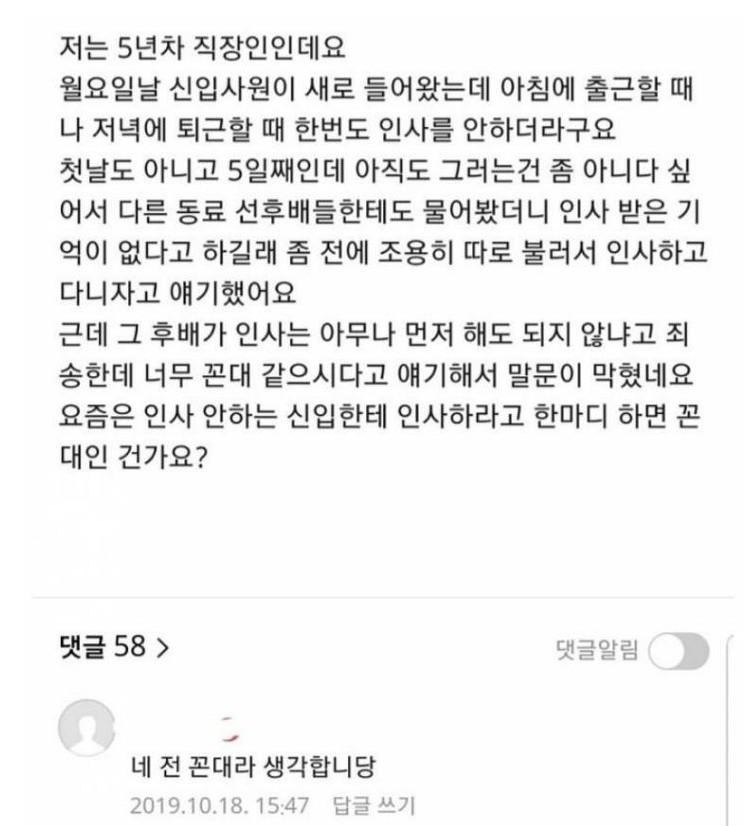Tap 답글 쓰기 under the first comment
Screen dimensions: 746x826
tap(374, 805)
